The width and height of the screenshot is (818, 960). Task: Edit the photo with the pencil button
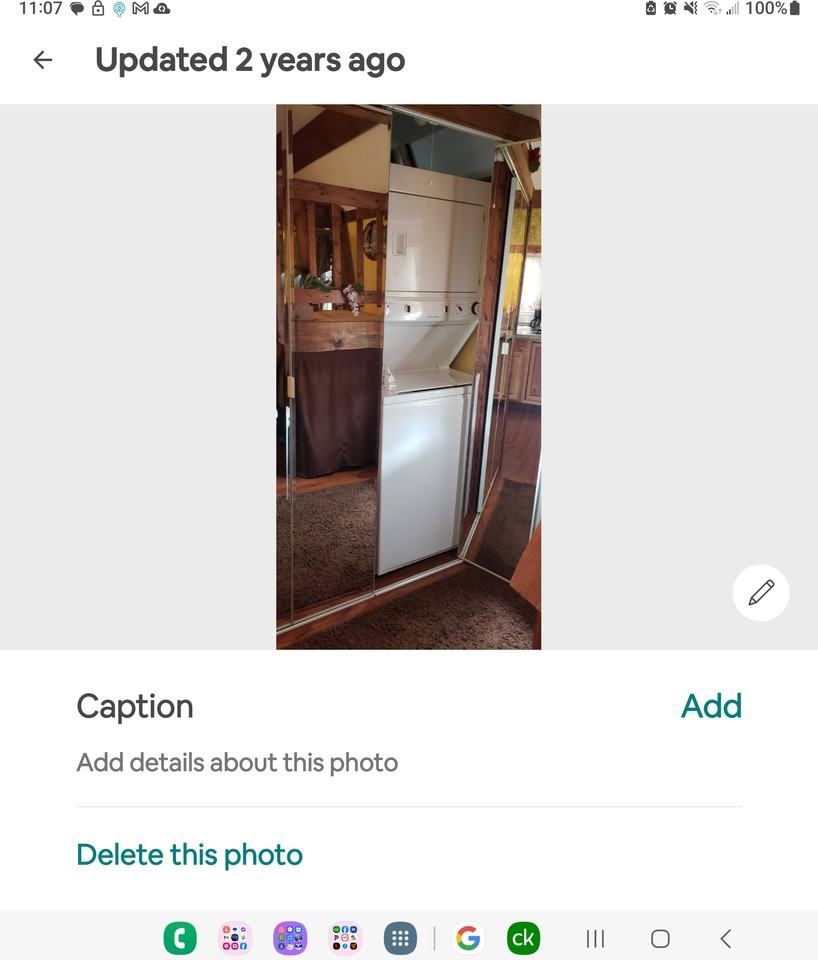pyautogui.click(x=761, y=592)
